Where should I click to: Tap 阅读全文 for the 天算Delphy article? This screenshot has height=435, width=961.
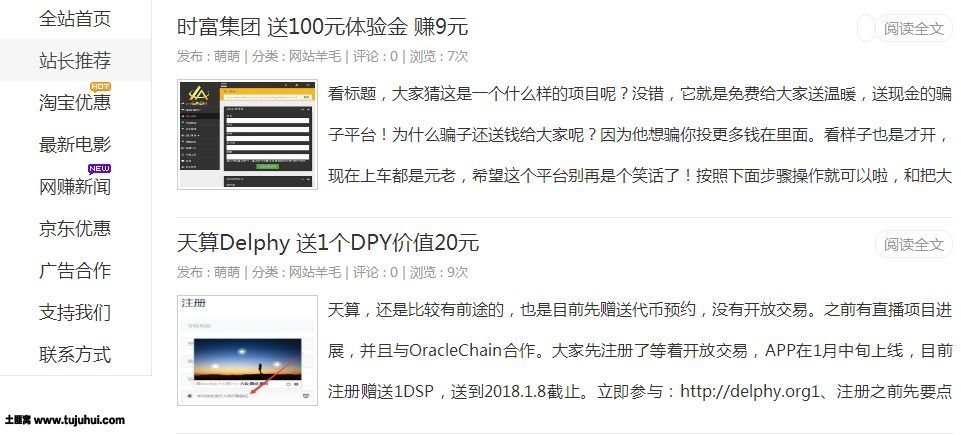coord(913,244)
